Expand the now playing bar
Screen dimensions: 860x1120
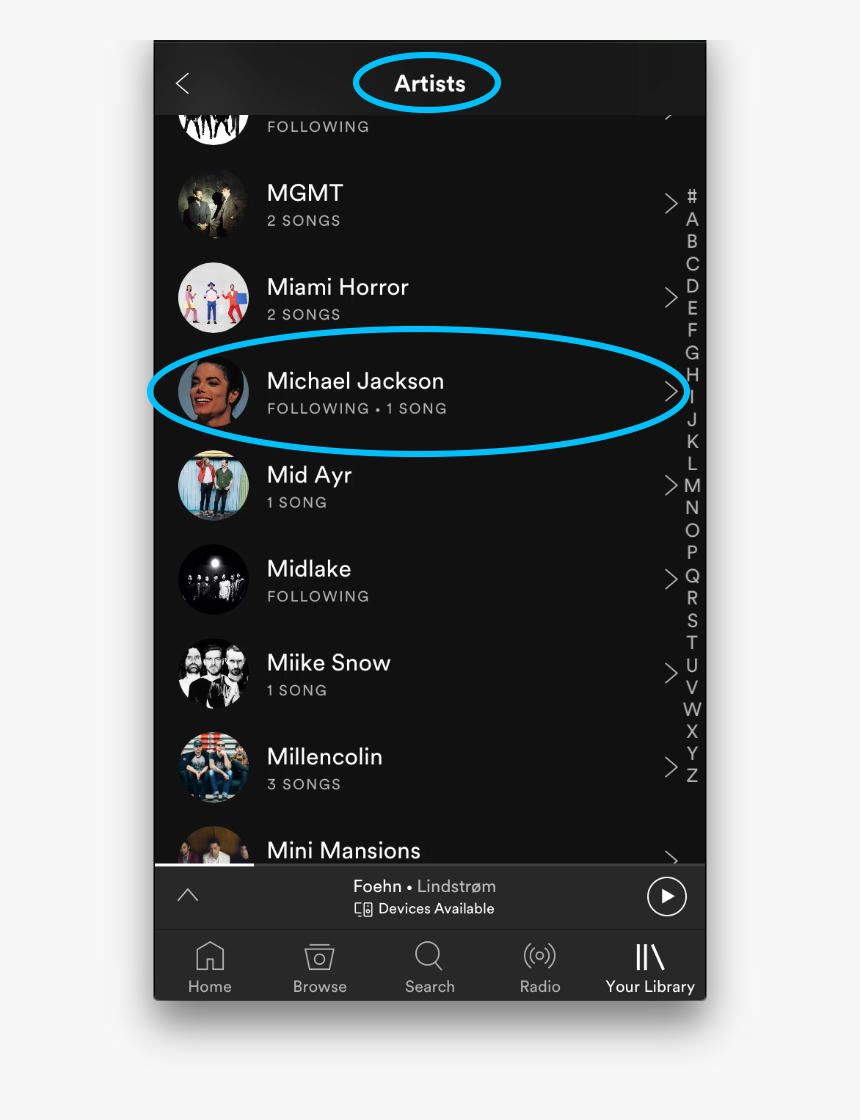(x=187, y=896)
